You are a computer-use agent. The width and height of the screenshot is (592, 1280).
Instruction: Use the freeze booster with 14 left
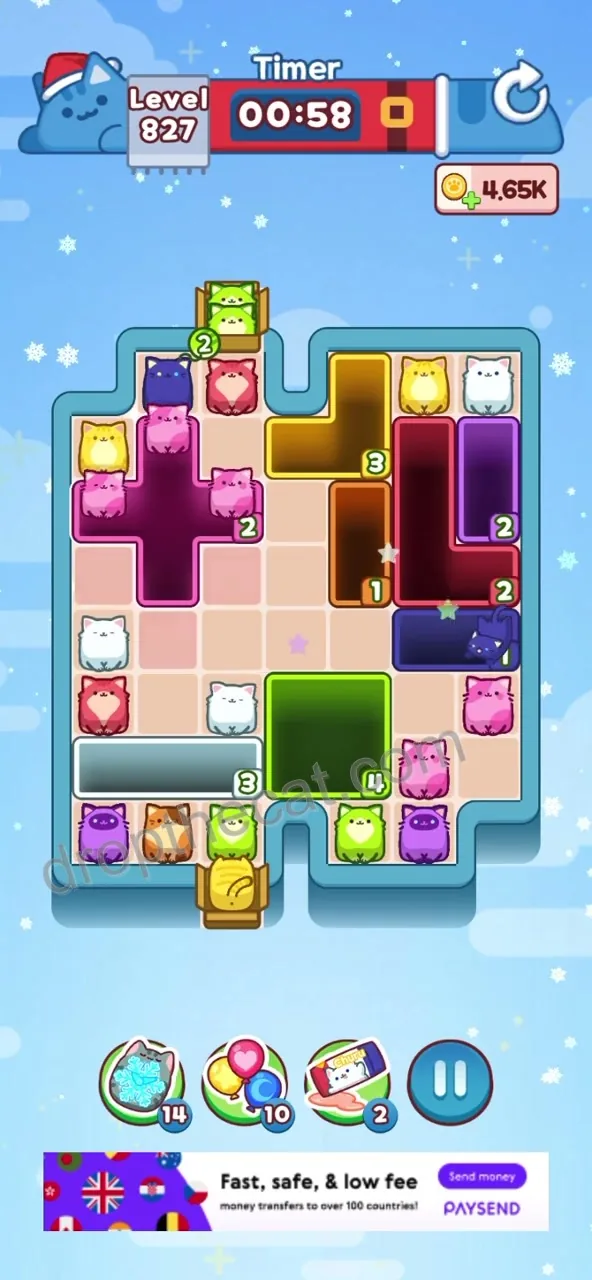click(x=144, y=1082)
